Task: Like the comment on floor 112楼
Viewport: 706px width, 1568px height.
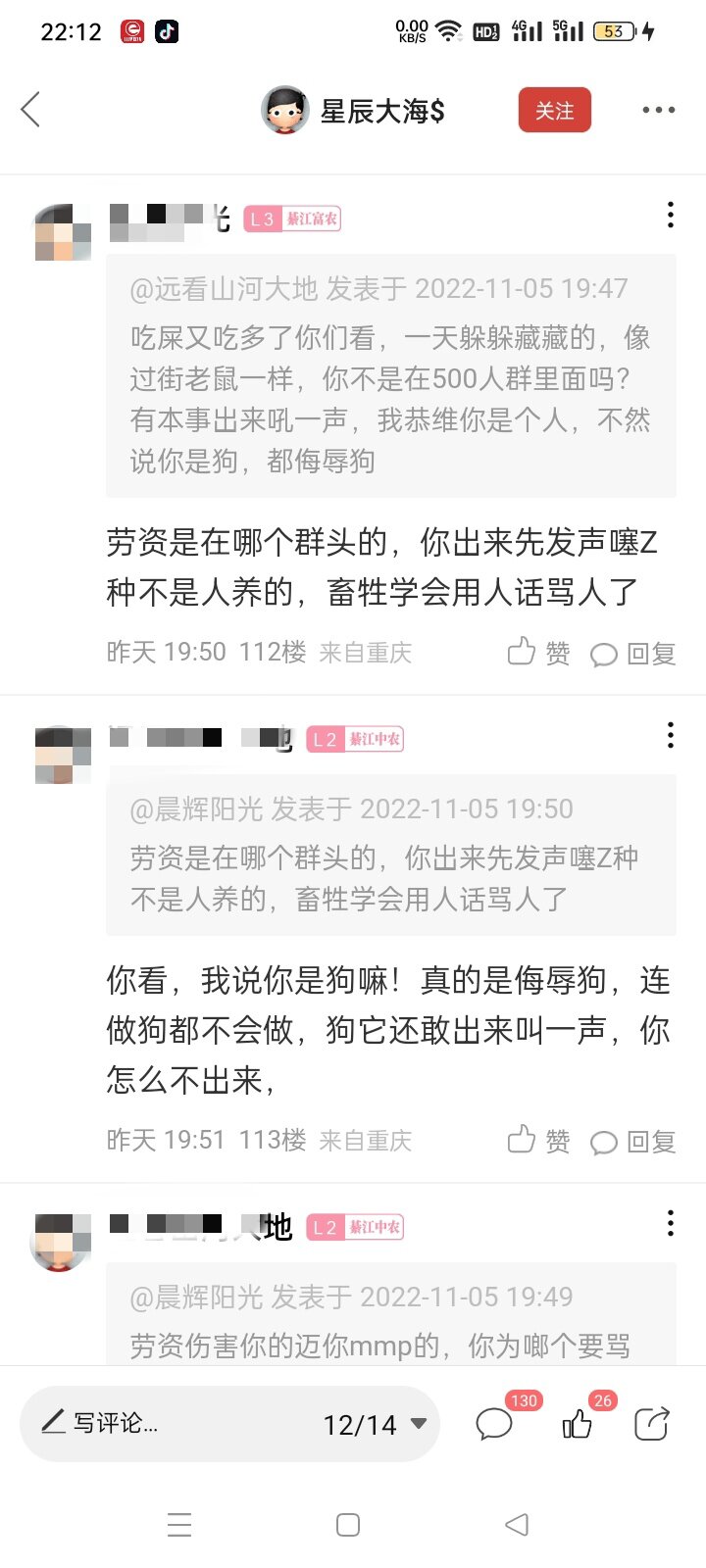Action: click(538, 653)
